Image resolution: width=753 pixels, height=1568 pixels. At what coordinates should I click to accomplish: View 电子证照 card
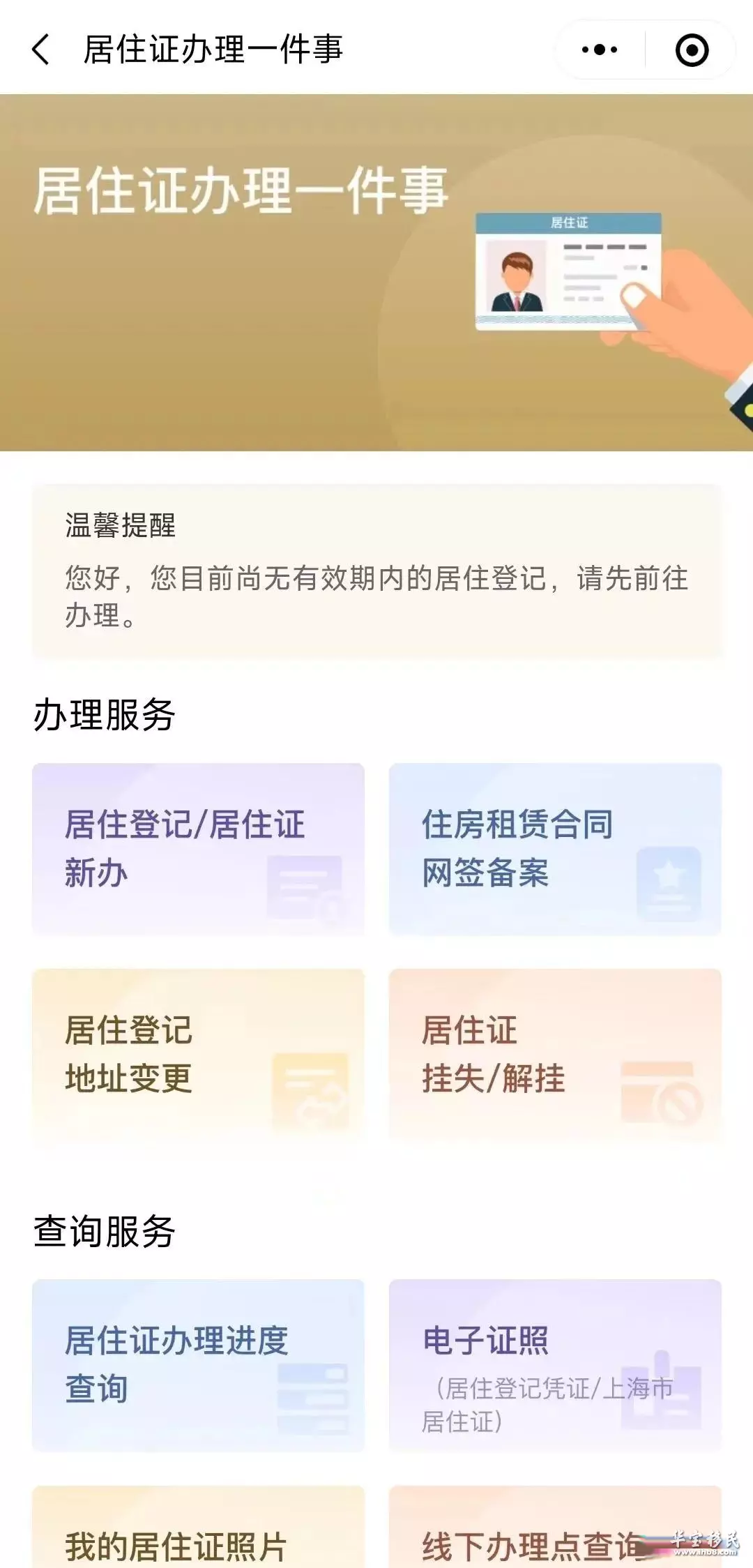click(555, 1364)
